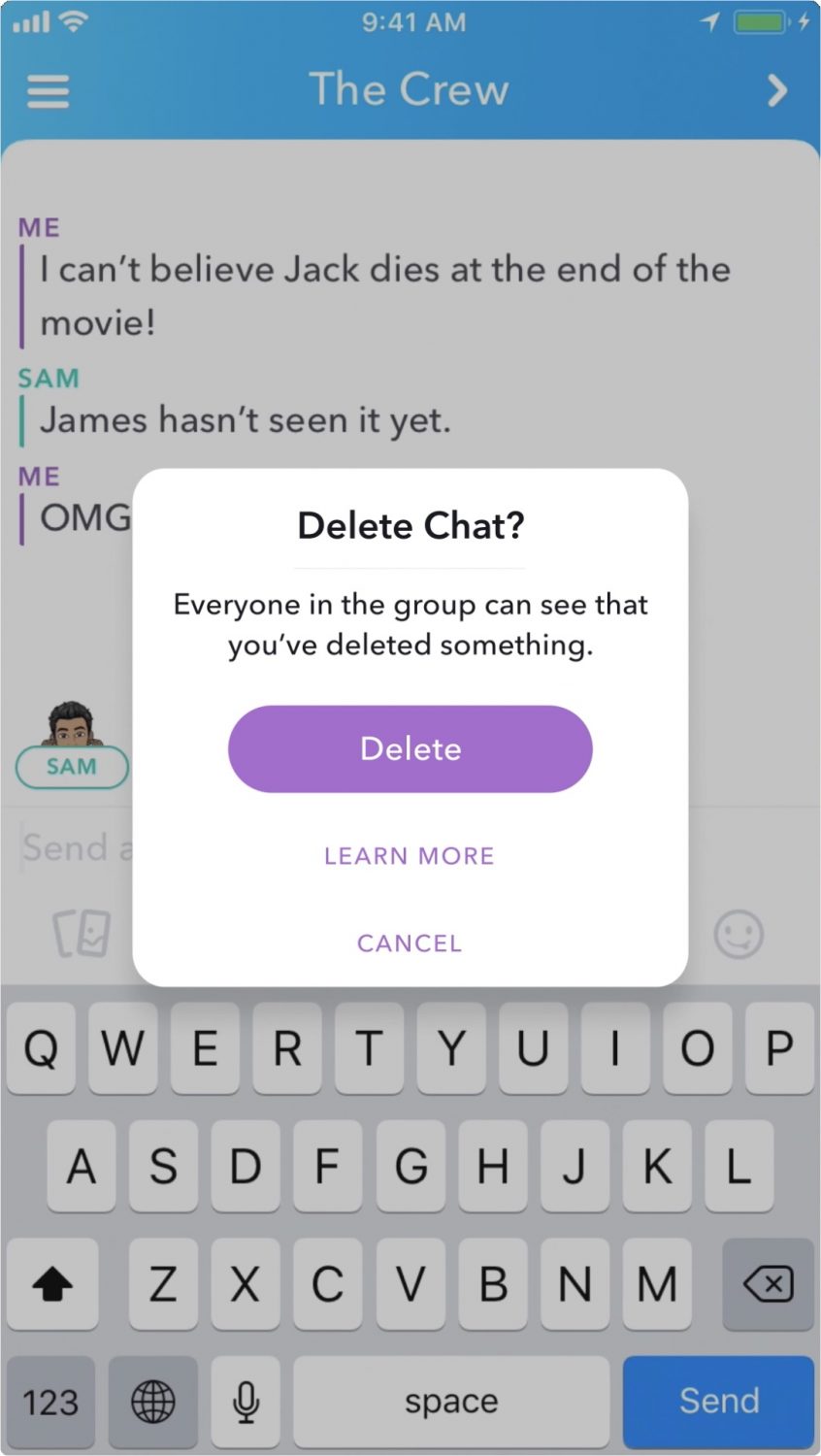Viewport: 821px width, 1456px height.
Task: Tap the blue Send key
Action: pyautogui.click(x=718, y=1401)
